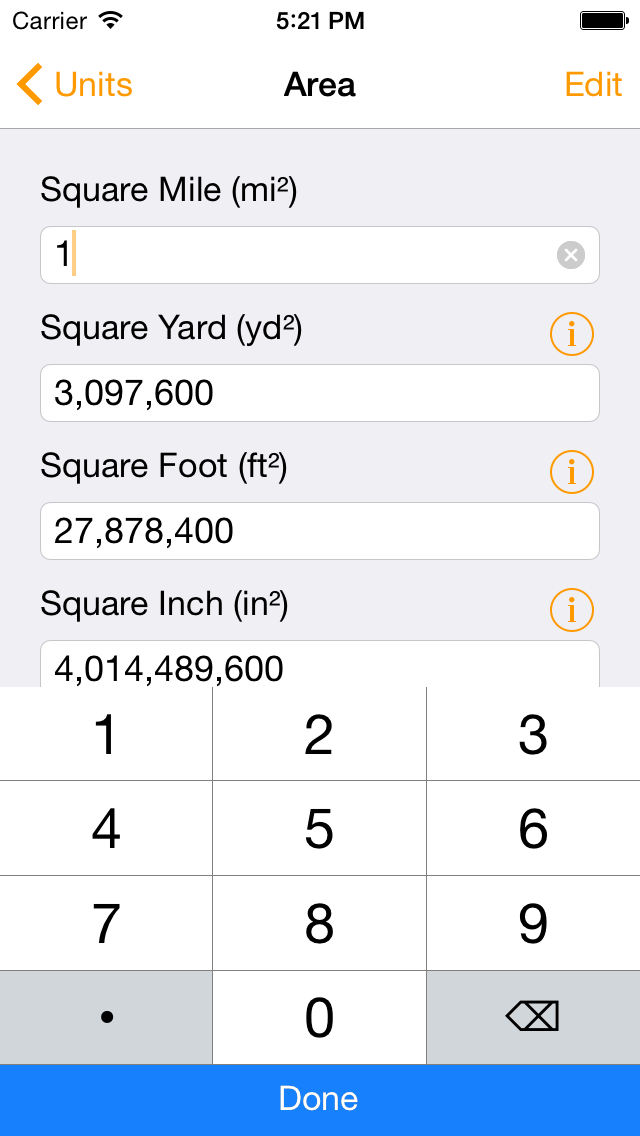Tap Edit in the navigation bar
This screenshot has height=1136, width=640.
tap(593, 85)
